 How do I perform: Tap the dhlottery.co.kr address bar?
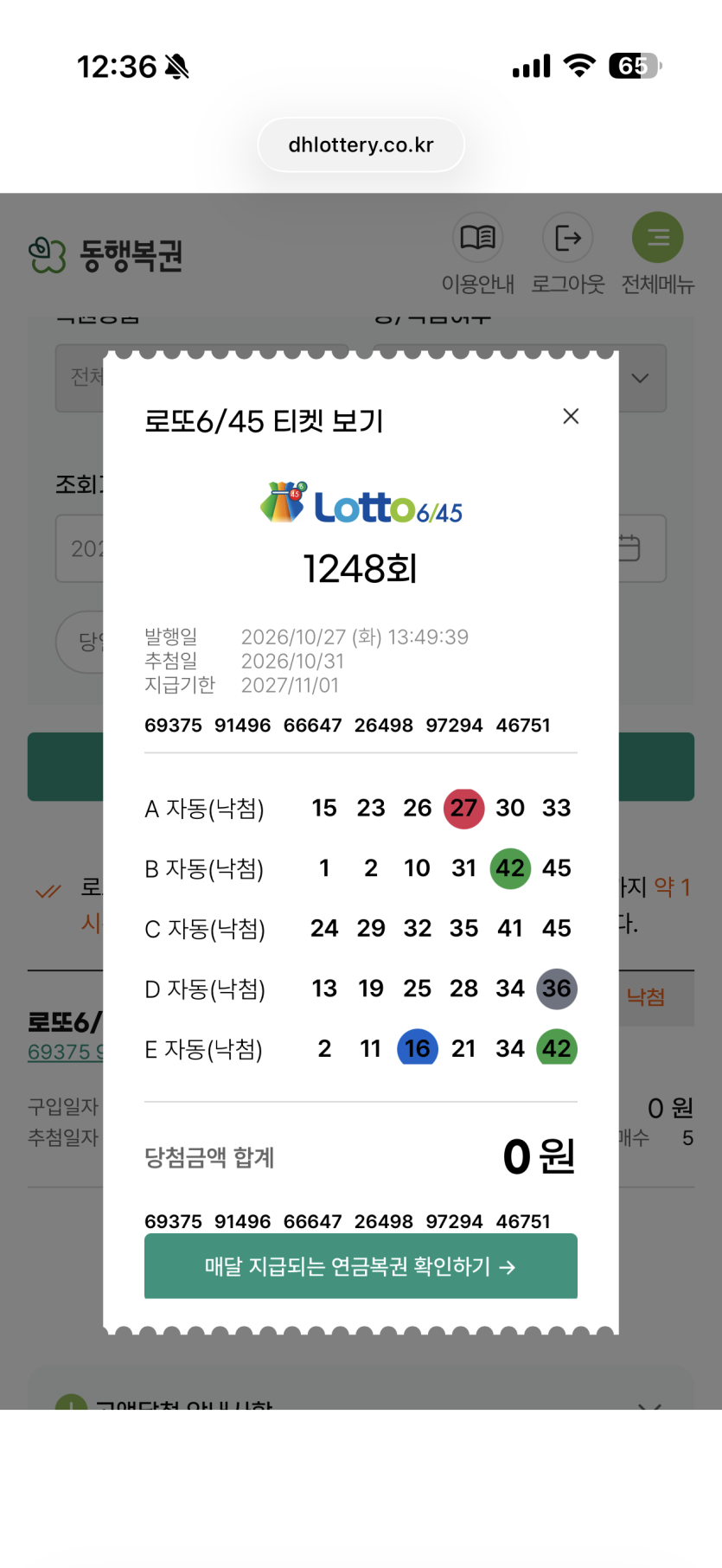point(361,144)
